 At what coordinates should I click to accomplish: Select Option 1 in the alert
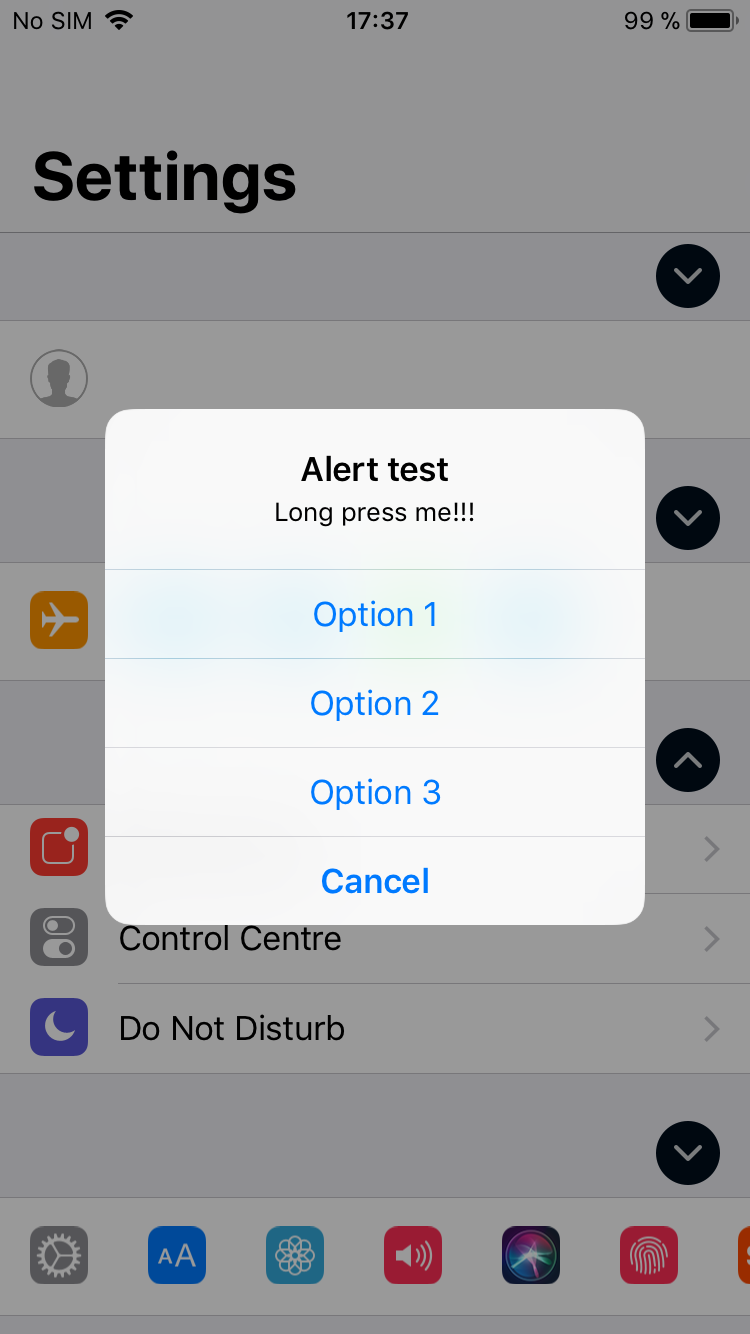click(x=375, y=614)
